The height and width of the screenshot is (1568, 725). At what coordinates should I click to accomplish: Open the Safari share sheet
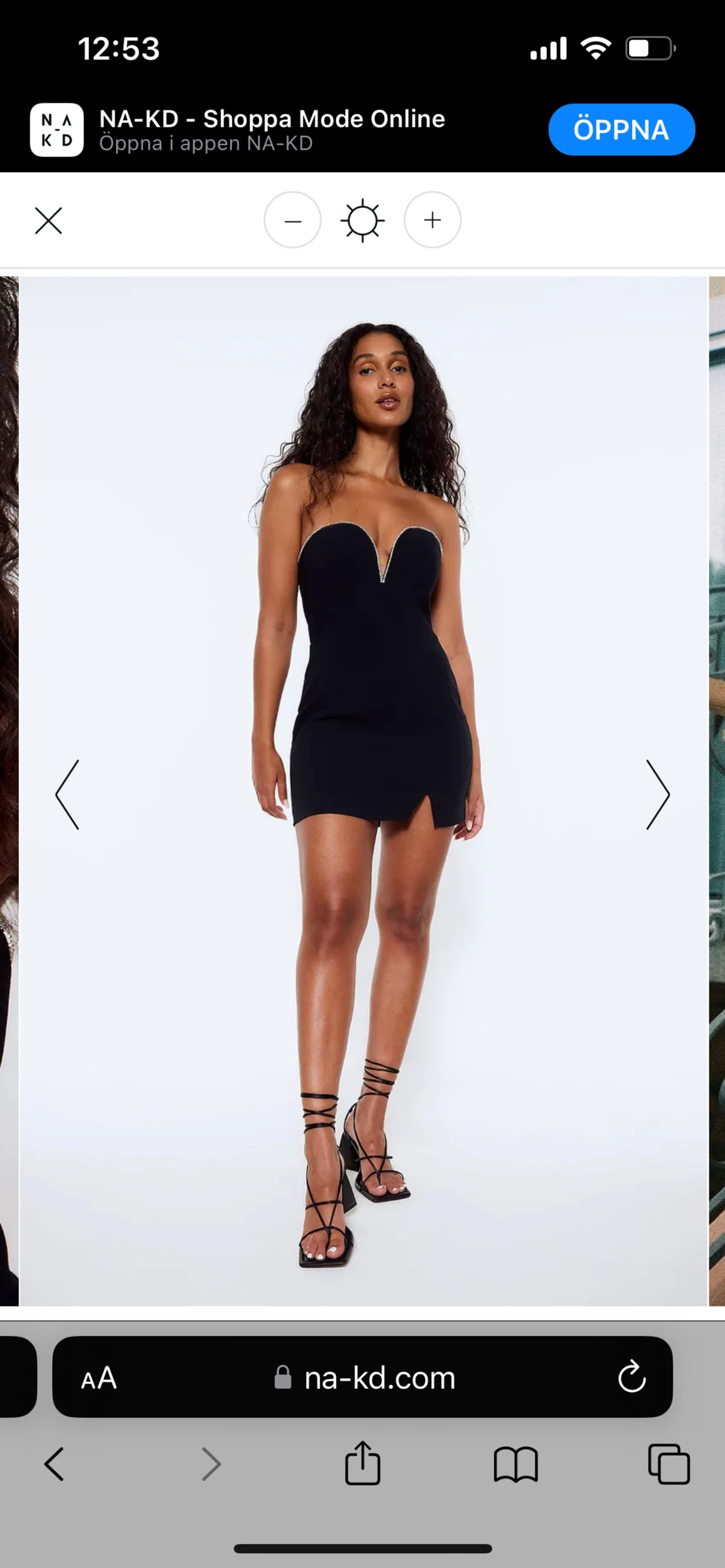pyautogui.click(x=362, y=1463)
